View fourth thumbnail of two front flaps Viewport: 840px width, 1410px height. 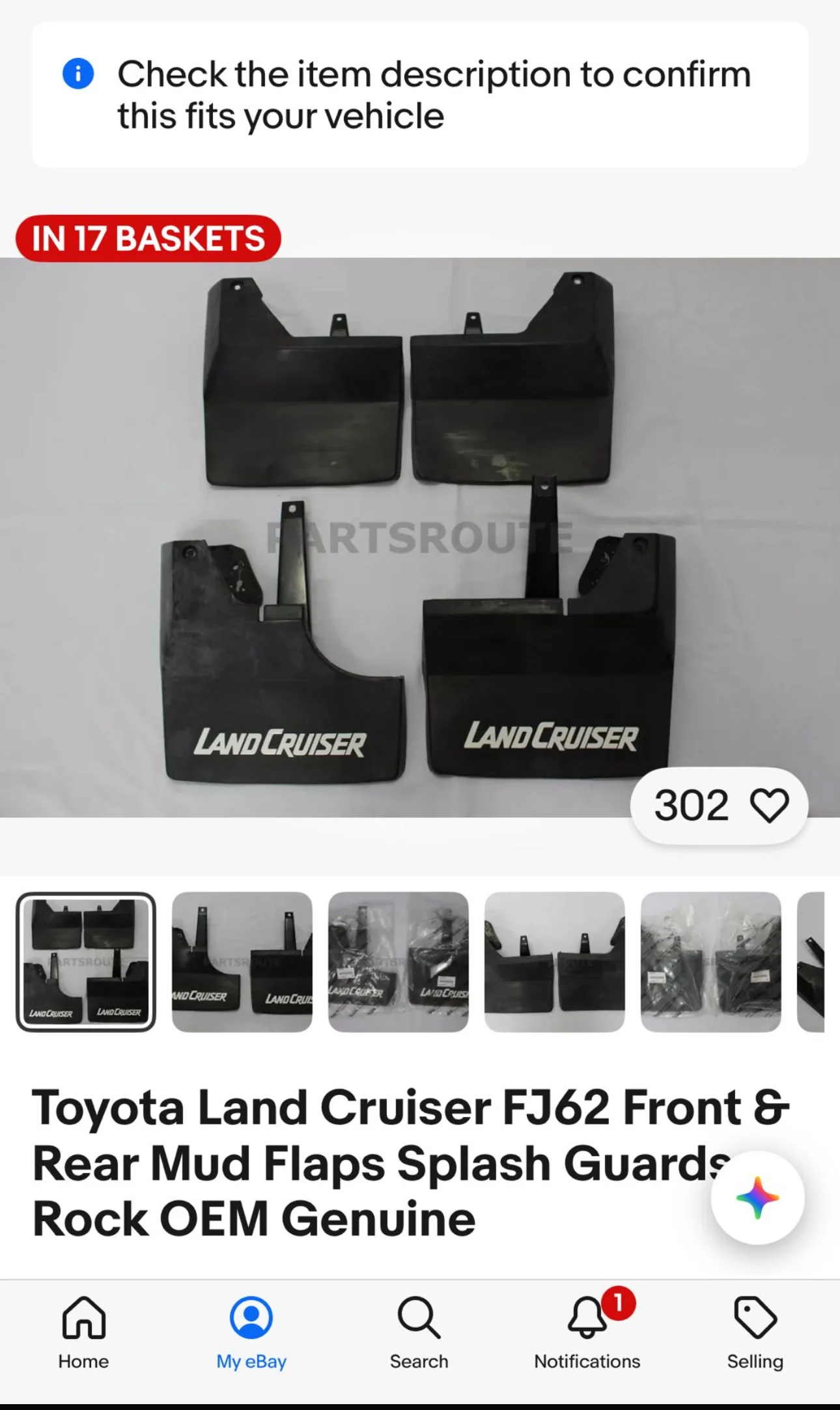coord(555,962)
